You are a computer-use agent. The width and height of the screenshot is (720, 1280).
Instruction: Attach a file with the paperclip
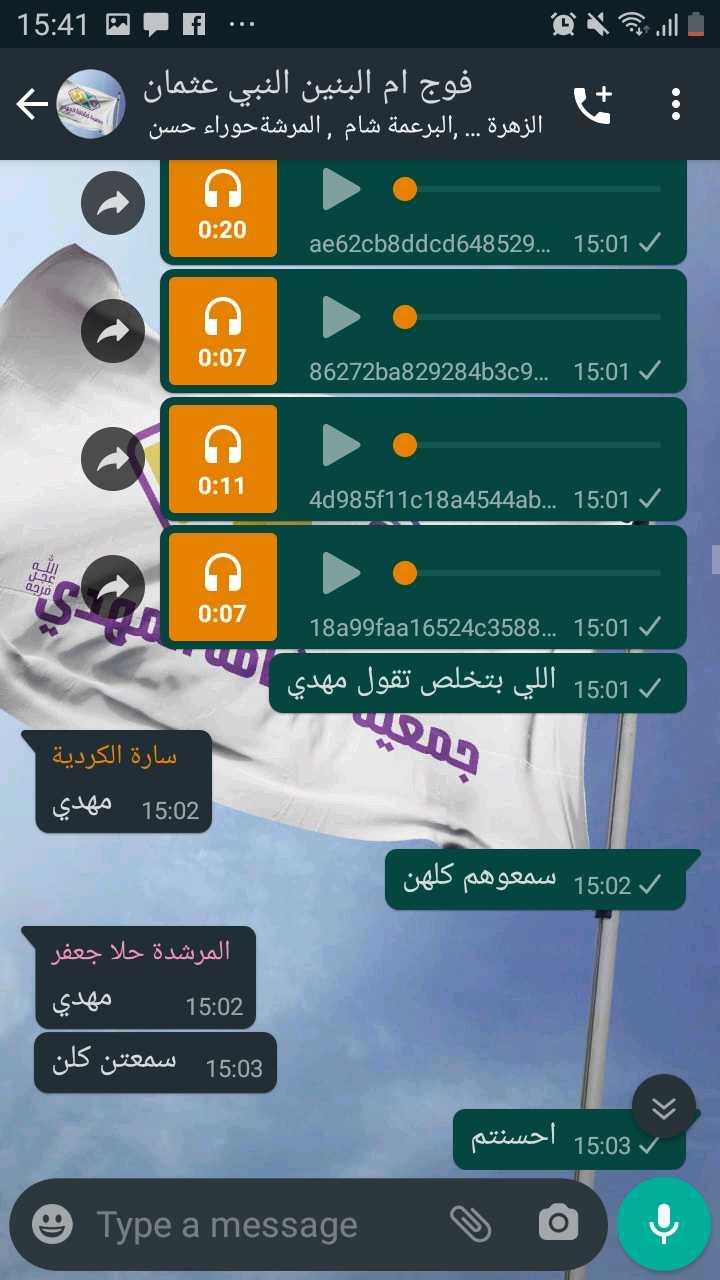pos(470,1224)
